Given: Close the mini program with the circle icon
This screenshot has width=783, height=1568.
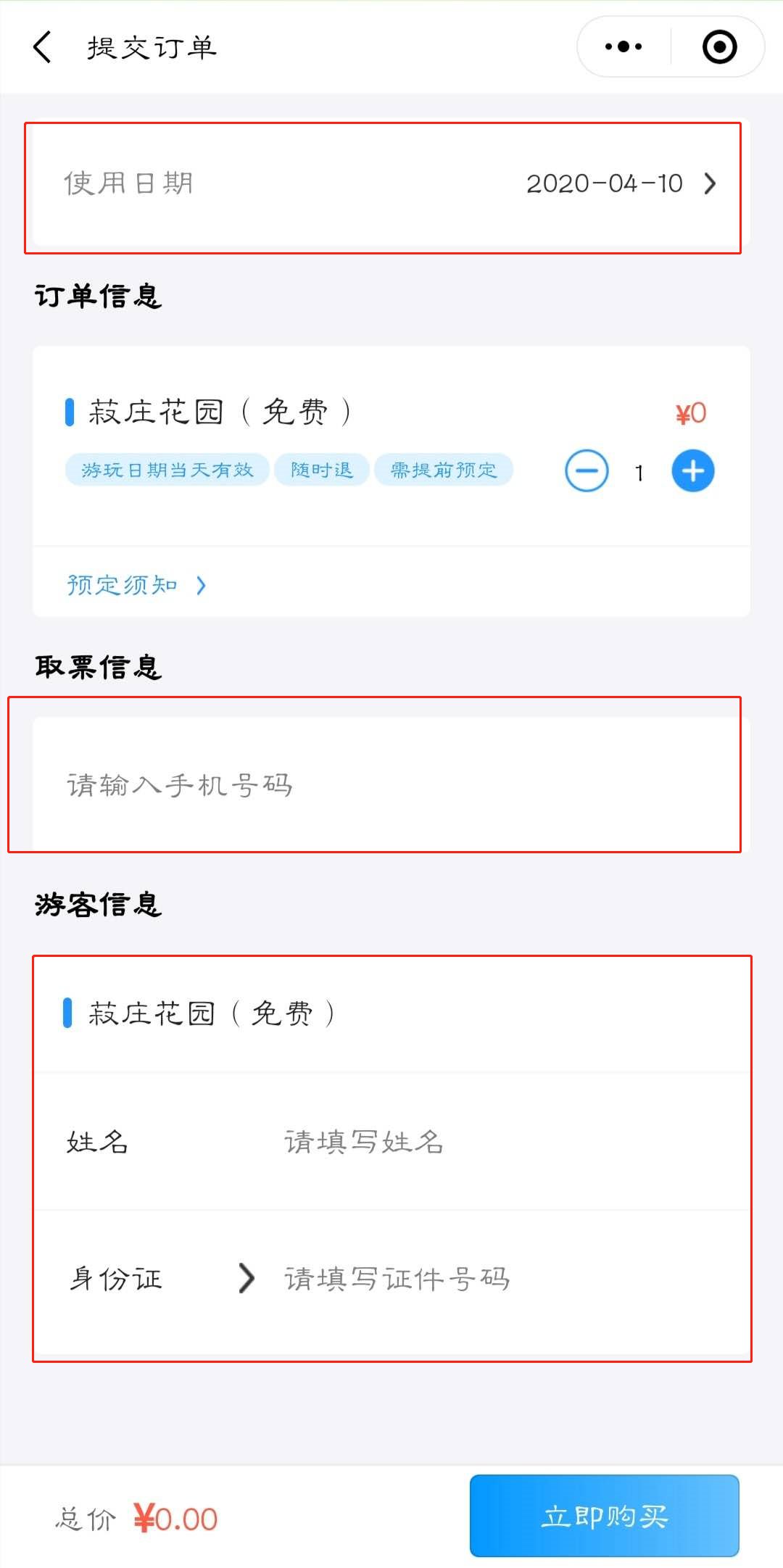Looking at the screenshot, I should [719, 48].
